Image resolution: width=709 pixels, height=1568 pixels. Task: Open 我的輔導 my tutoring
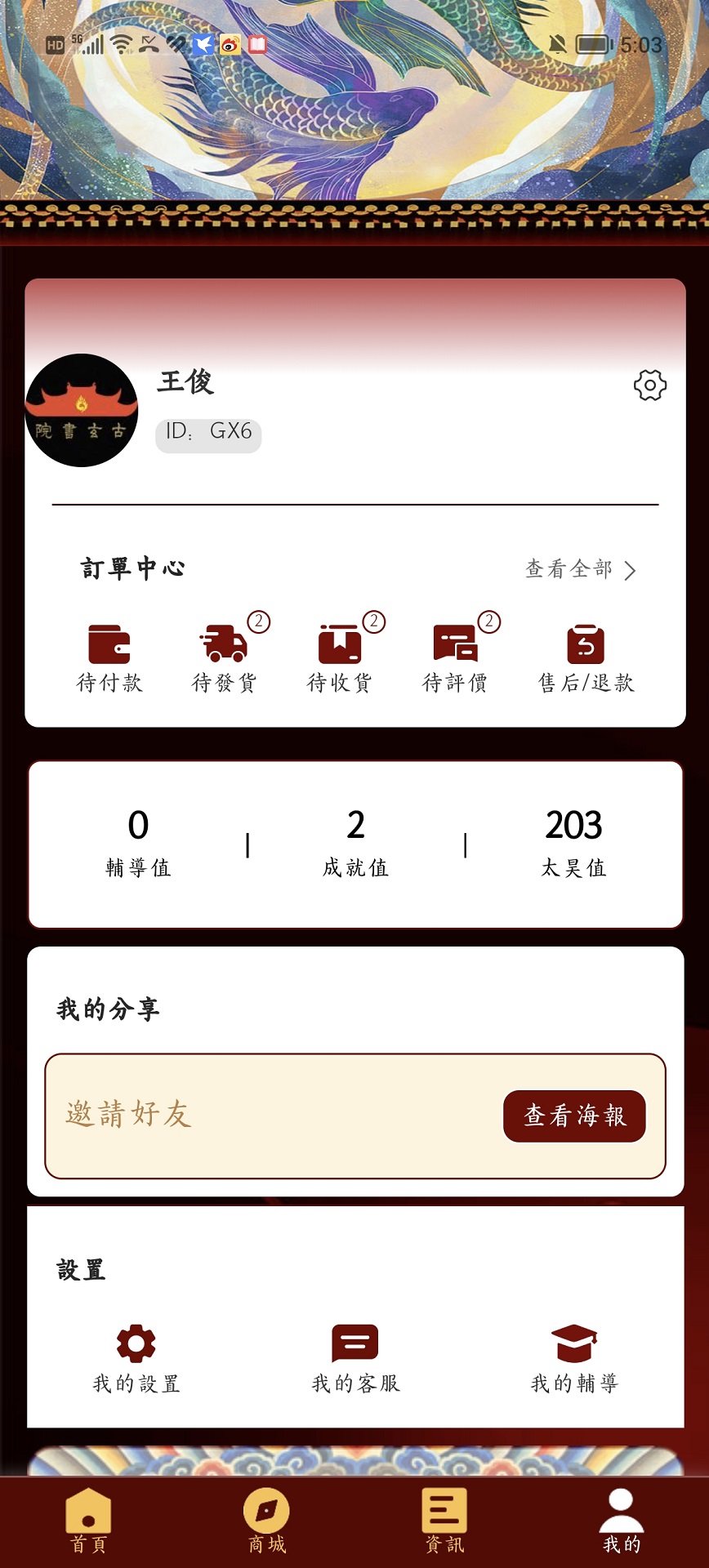tap(574, 1359)
